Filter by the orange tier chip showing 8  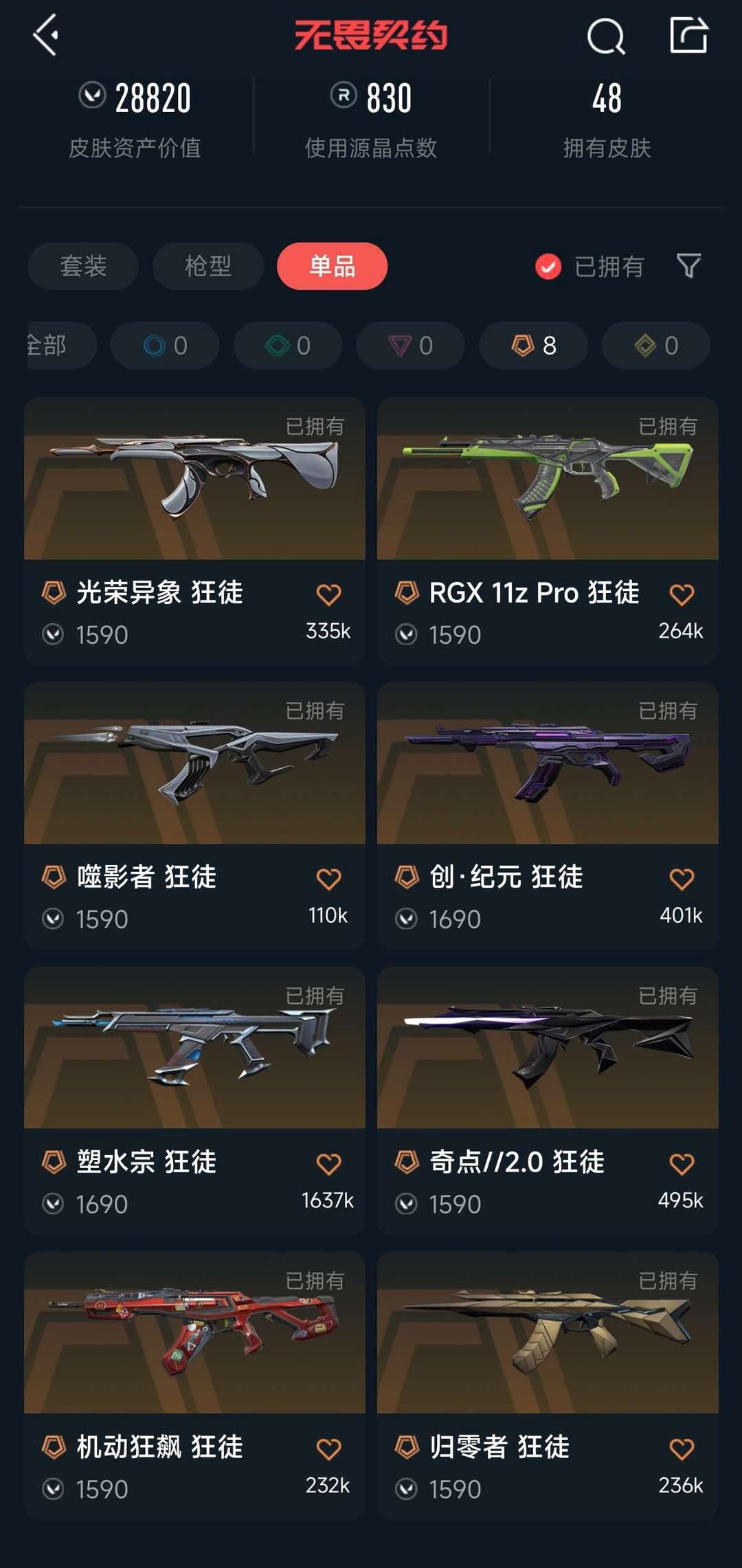click(533, 346)
